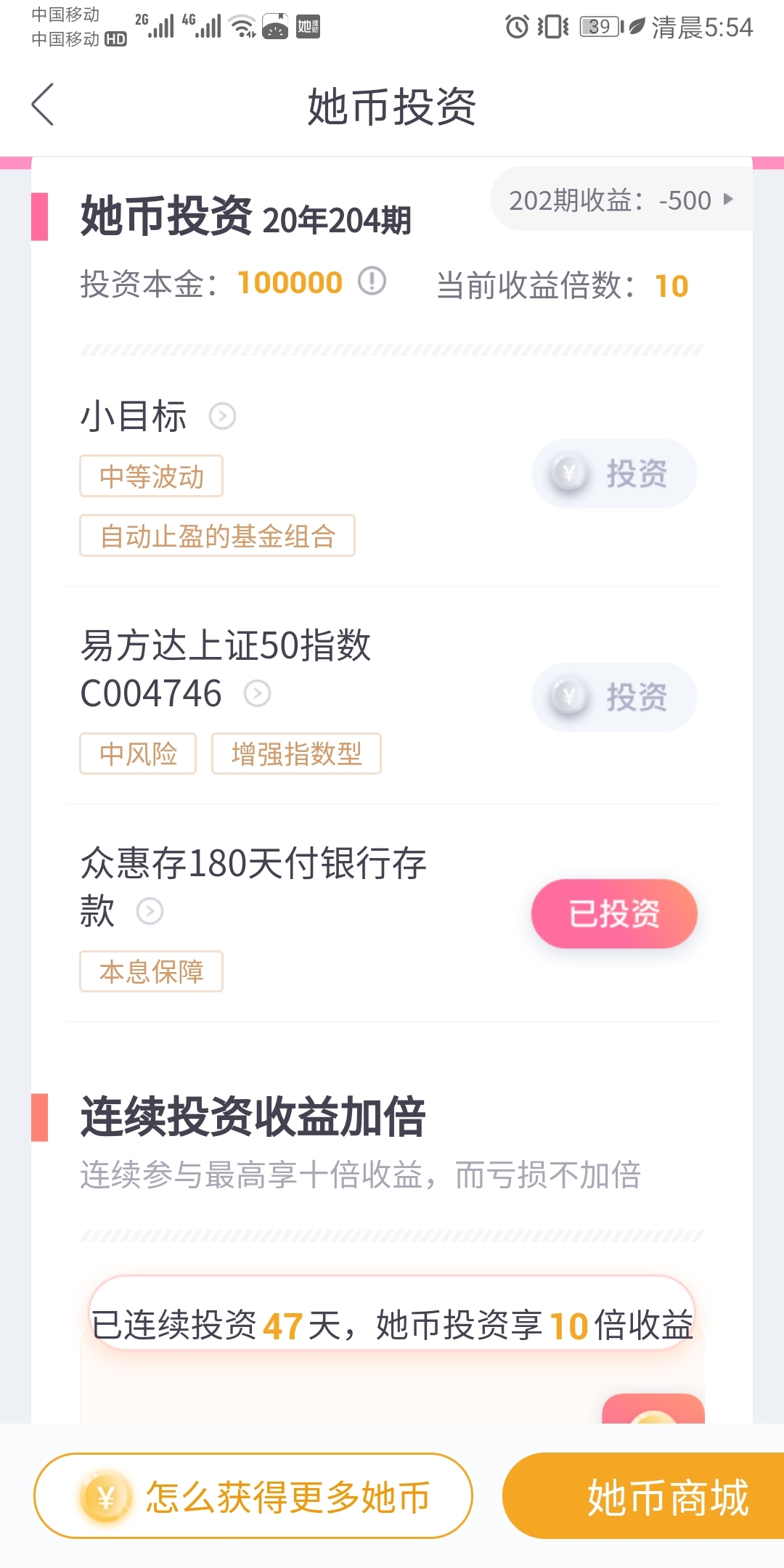Image resolution: width=784 pixels, height=1568 pixels.
Task: Go back using the top-left arrow
Action: point(43,105)
